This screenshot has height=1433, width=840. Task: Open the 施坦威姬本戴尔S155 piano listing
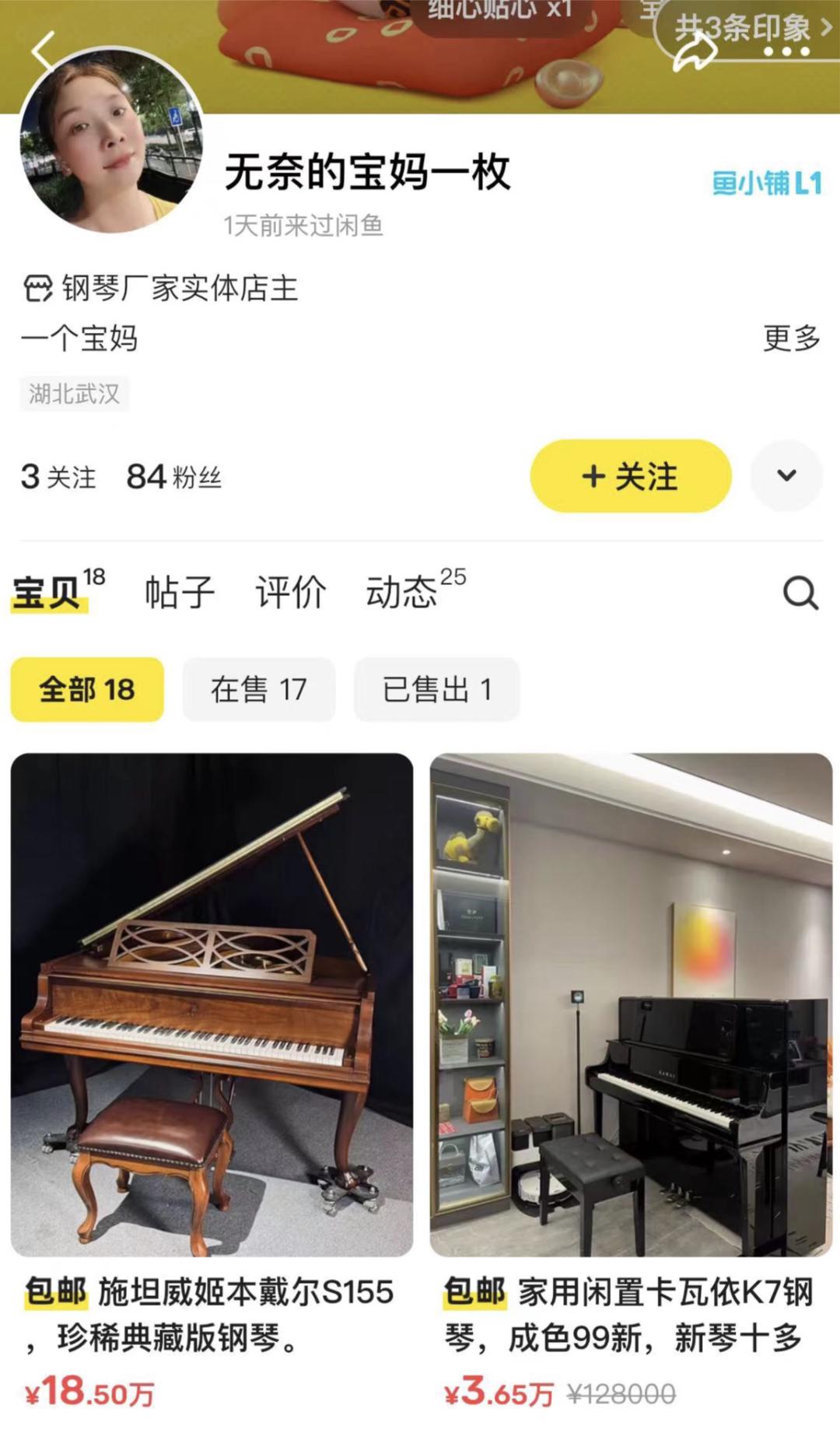[212, 1004]
